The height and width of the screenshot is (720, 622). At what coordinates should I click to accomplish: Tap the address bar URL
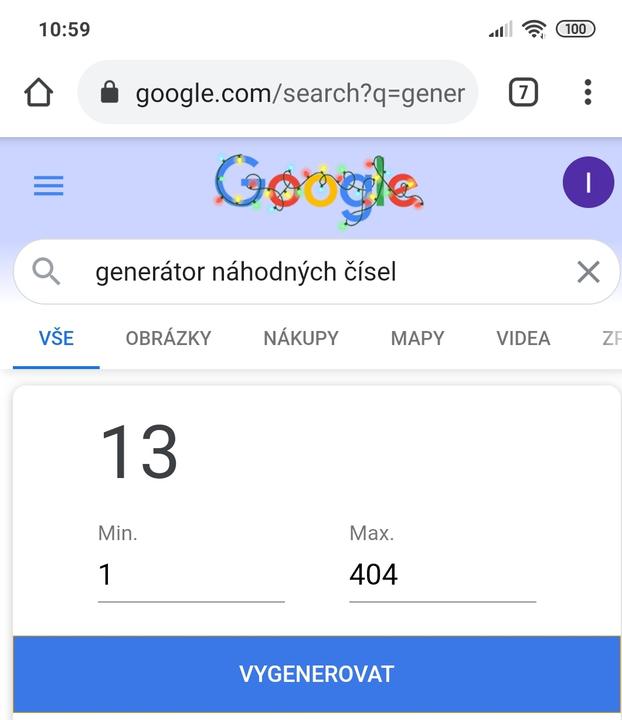tap(298, 93)
